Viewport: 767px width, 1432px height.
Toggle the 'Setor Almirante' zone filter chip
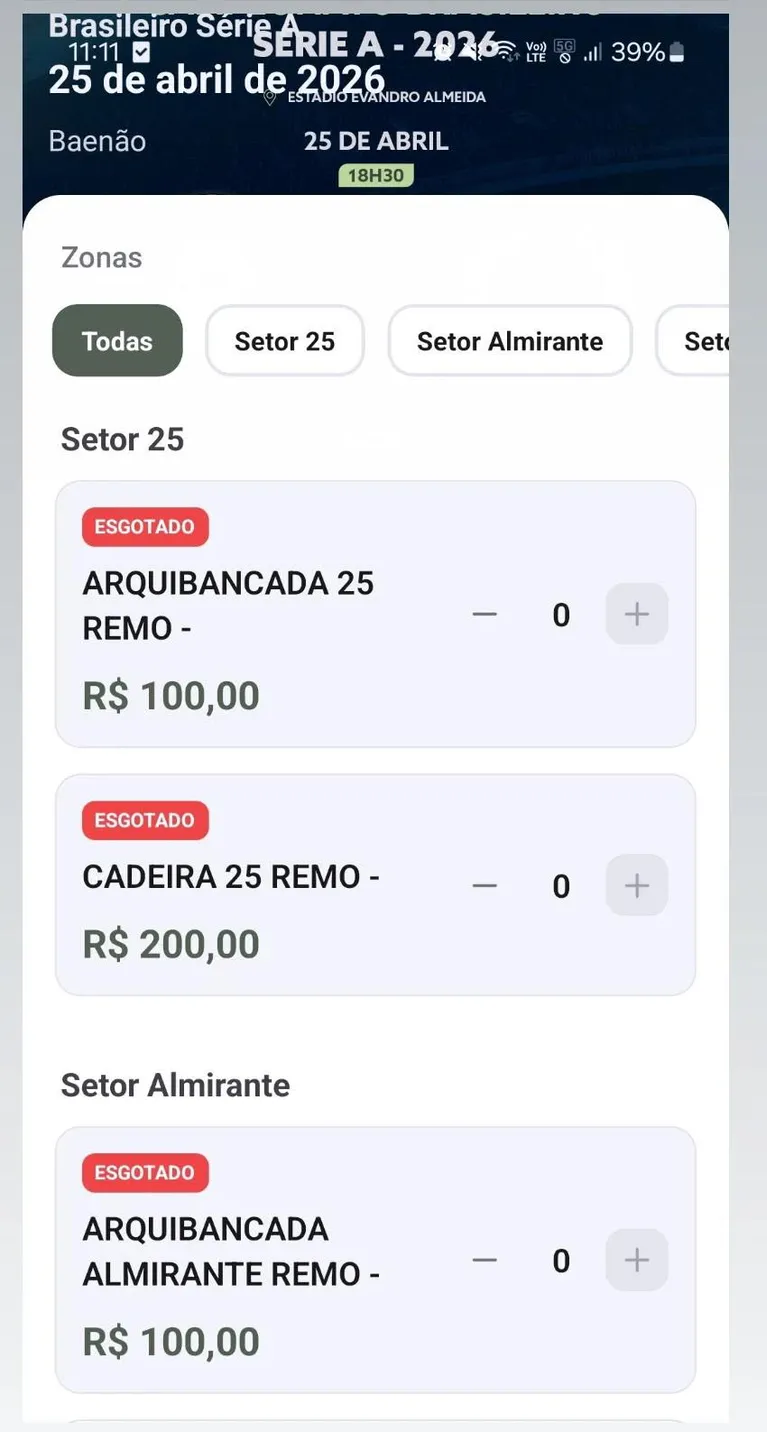pyautogui.click(x=510, y=341)
